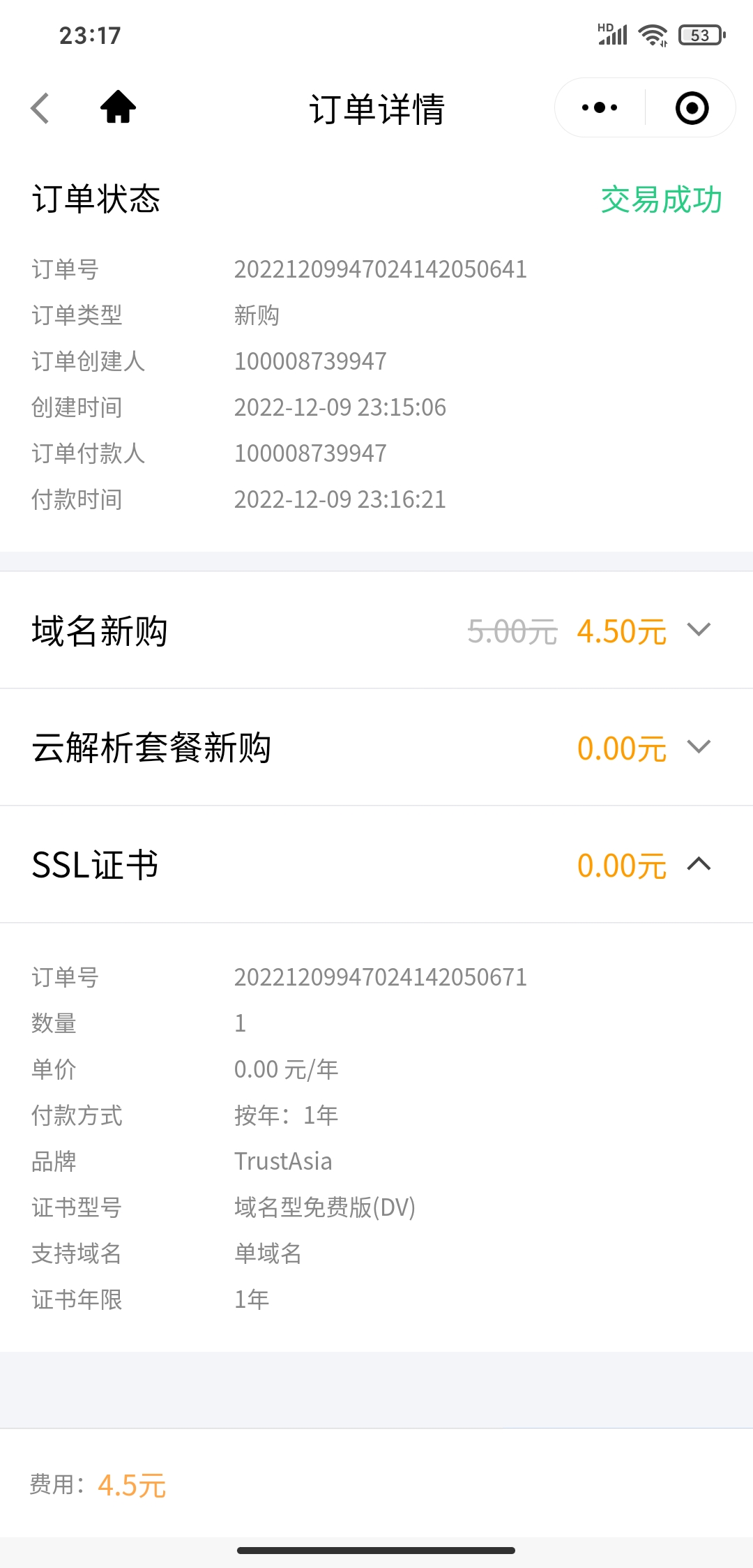Expand the 域名新购 section

click(699, 630)
